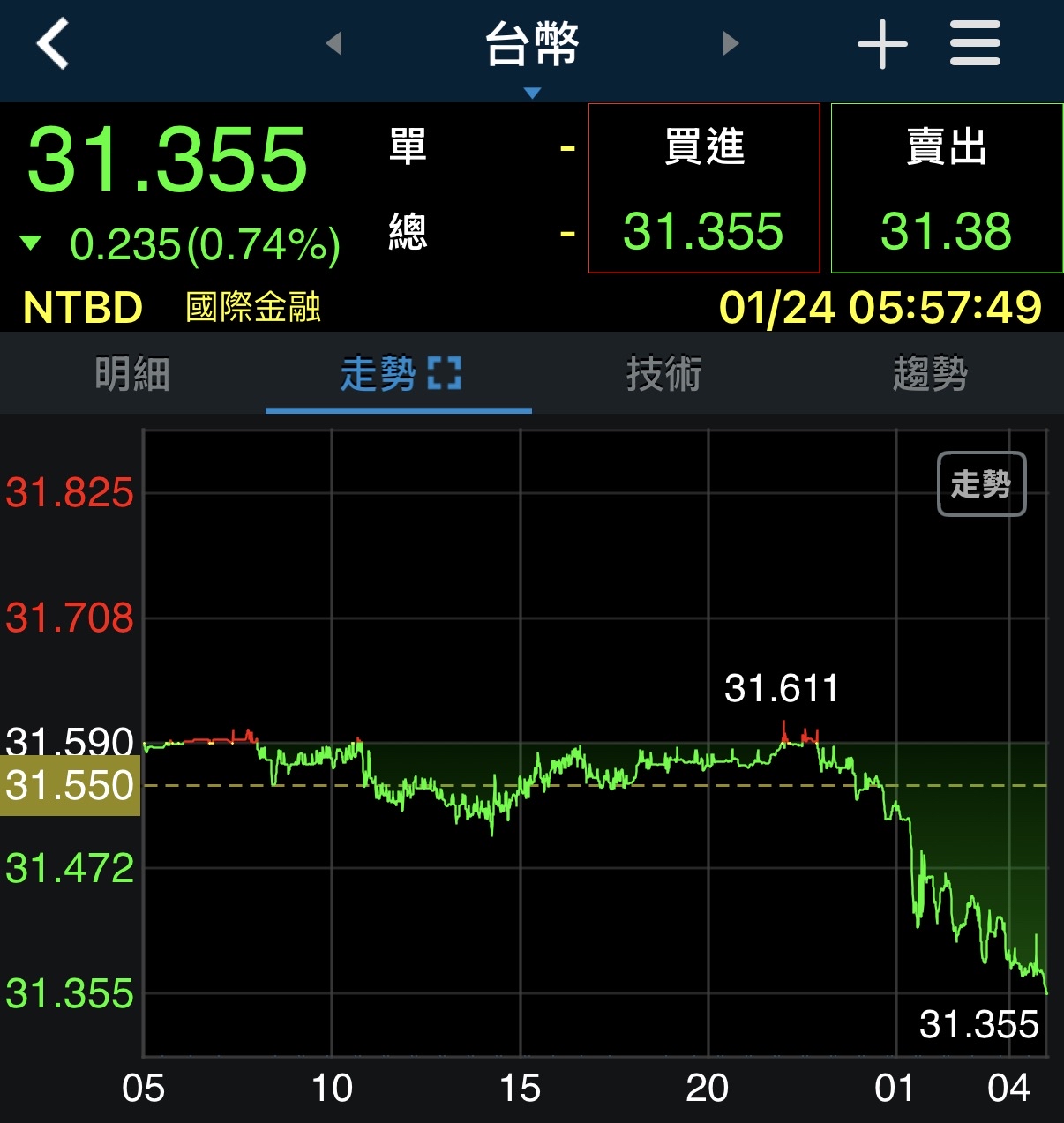
Task: Tap the left arrow to view previous instrument
Action: [x=335, y=43]
